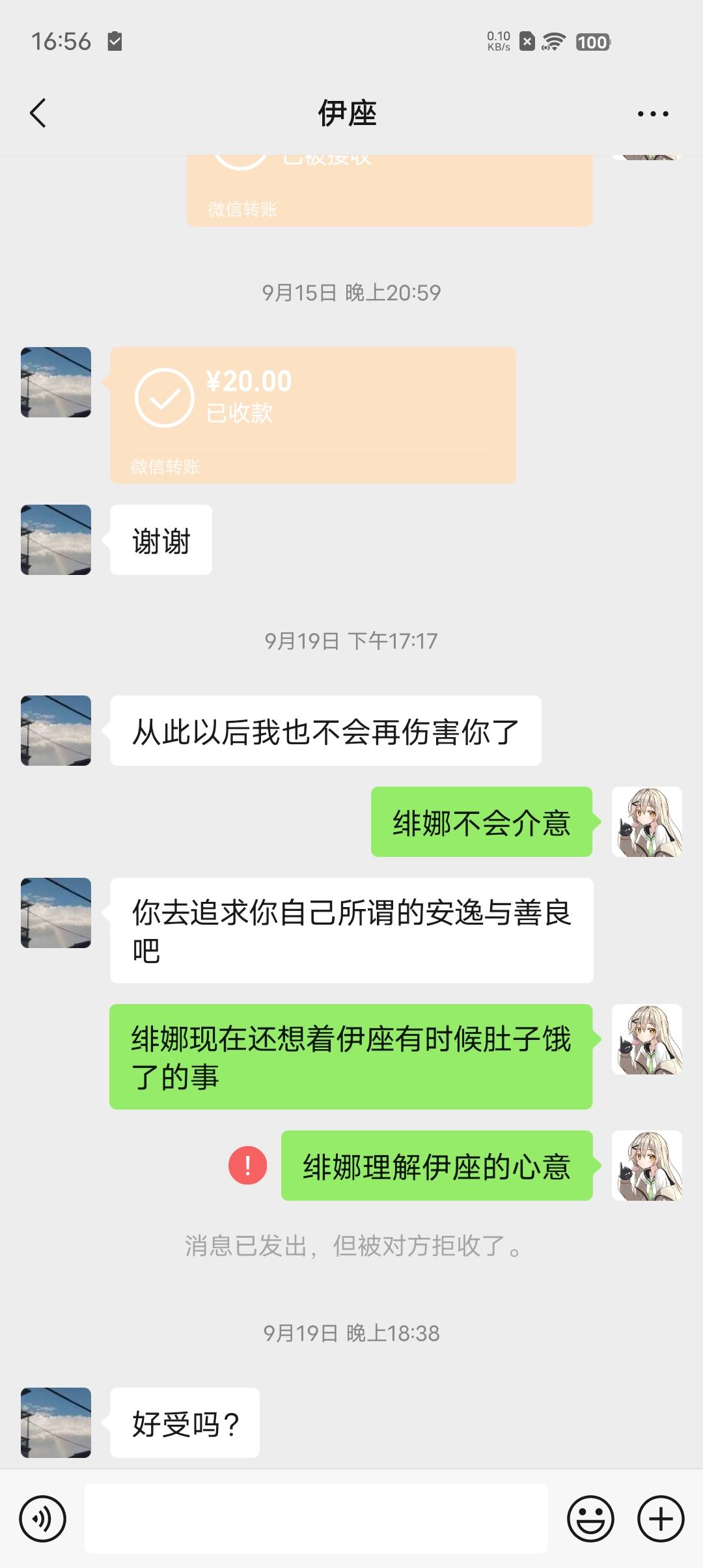703x1568 pixels.
Task: Tap 伊座's sky avatar photo
Action: (x=55, y=729)
